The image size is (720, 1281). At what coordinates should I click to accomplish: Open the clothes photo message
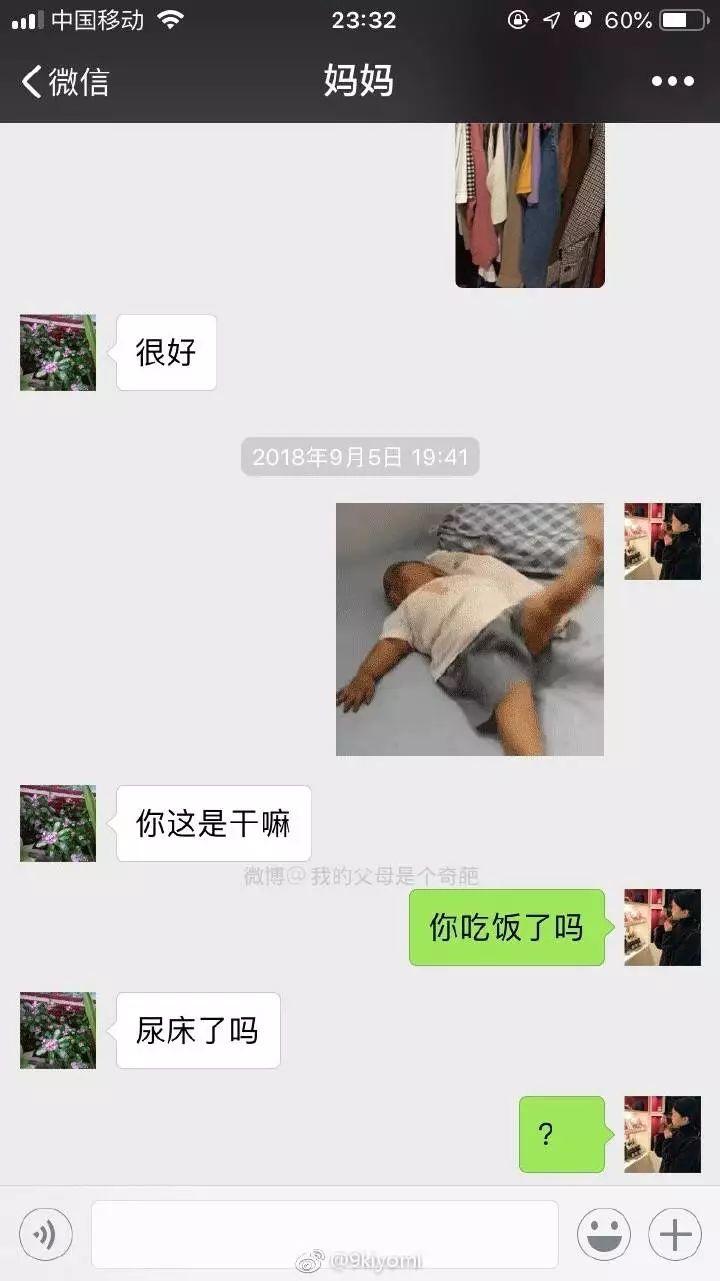click(x=529, y=205)
